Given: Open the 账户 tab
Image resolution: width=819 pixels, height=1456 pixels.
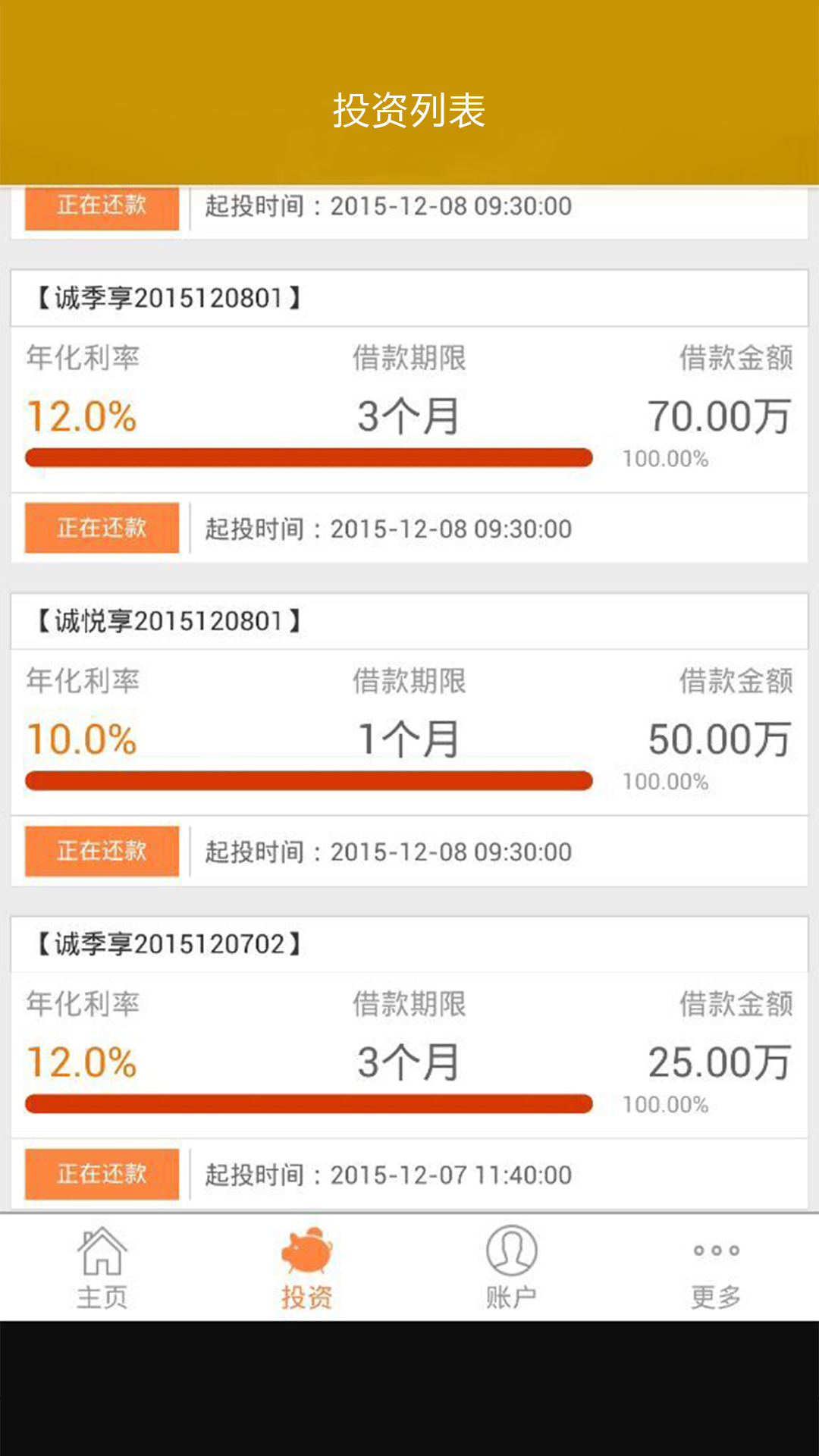Looking at the screenshot, I should 512,1267.
